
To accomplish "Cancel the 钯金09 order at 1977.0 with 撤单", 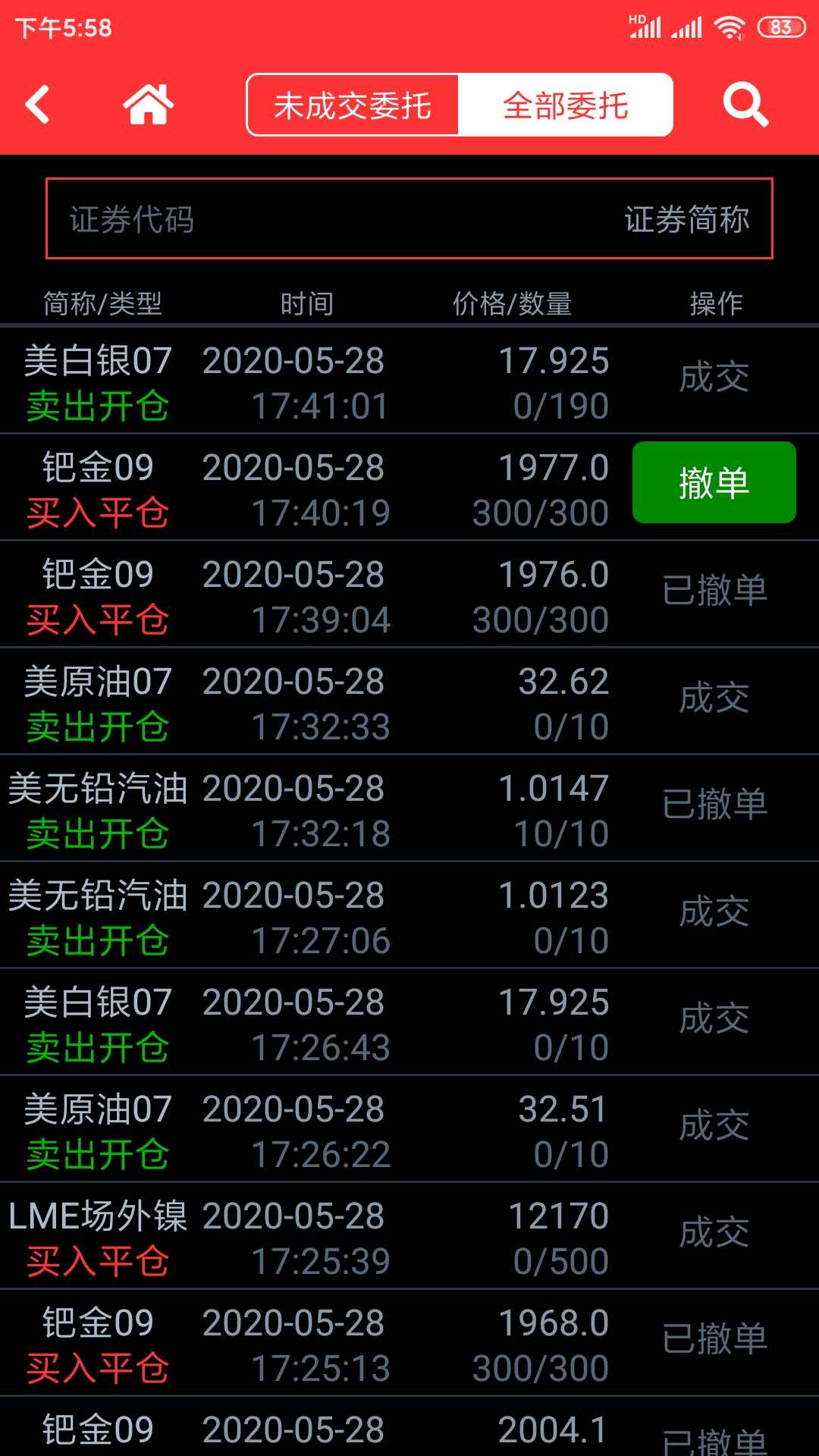I will pyautogui.click(x=714, y=482).
